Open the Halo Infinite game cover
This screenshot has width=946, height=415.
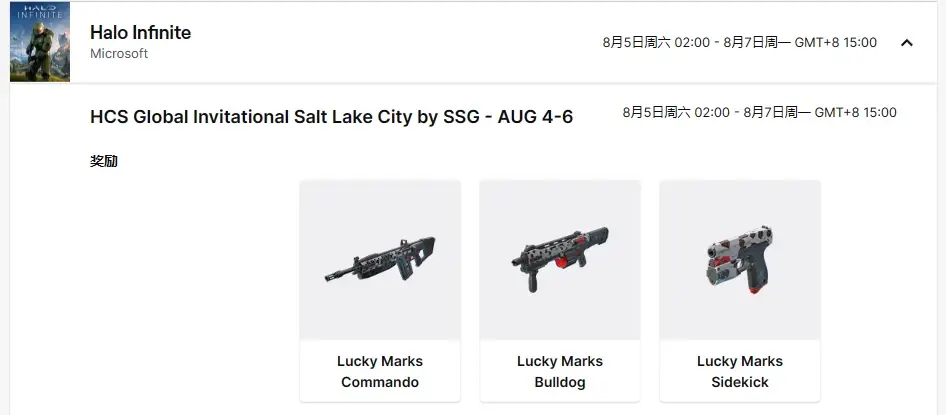point(40,43)
